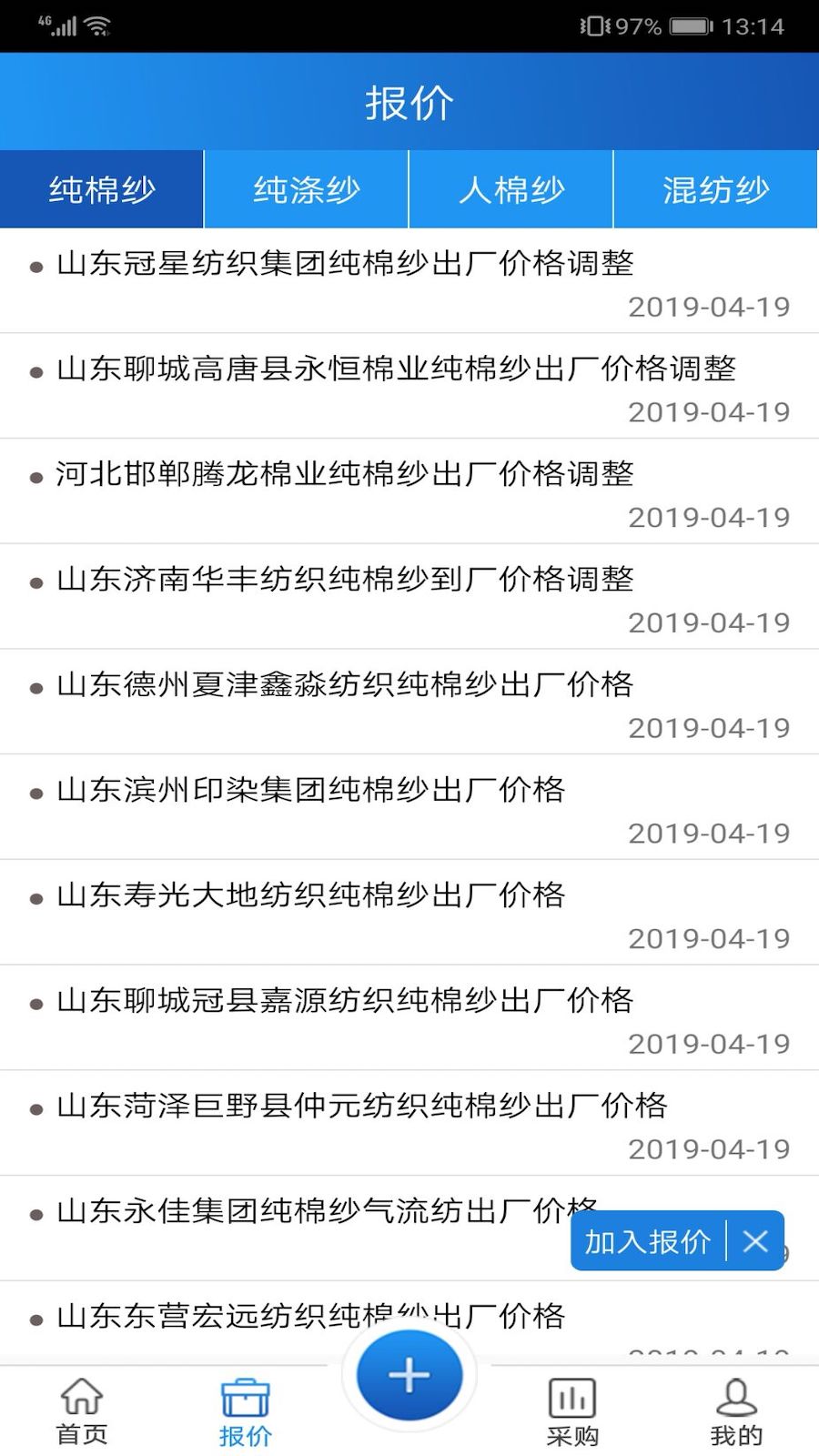Open 山东菏泽巨野县仲元纺织 quote
The height and width of the screenshot is (1456, 819).
pos(362,1106)
